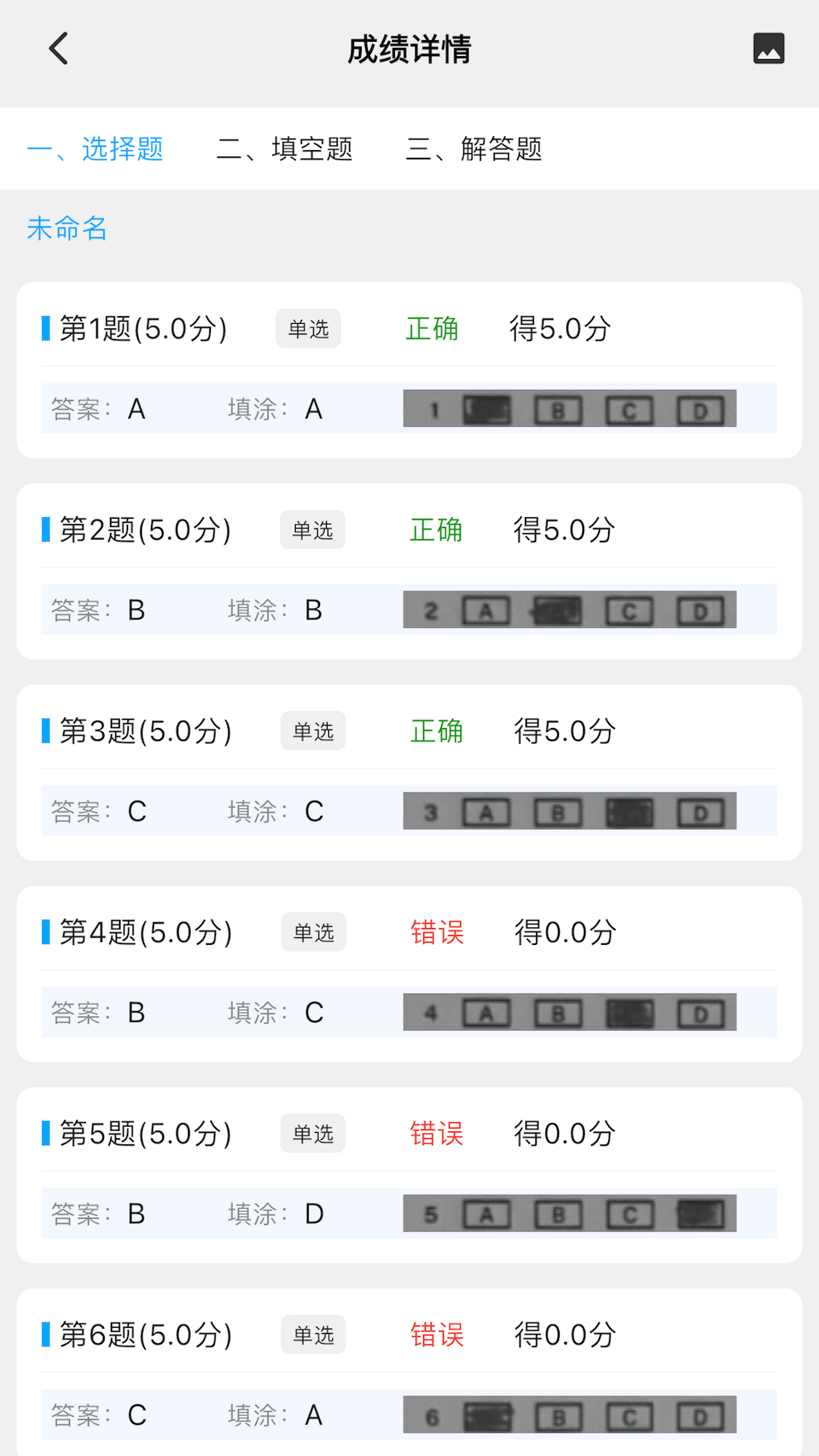This screenshot has width=819, height=1456.
Task: Switch to the 二、填空题 tab
Action: coord(287,149)
